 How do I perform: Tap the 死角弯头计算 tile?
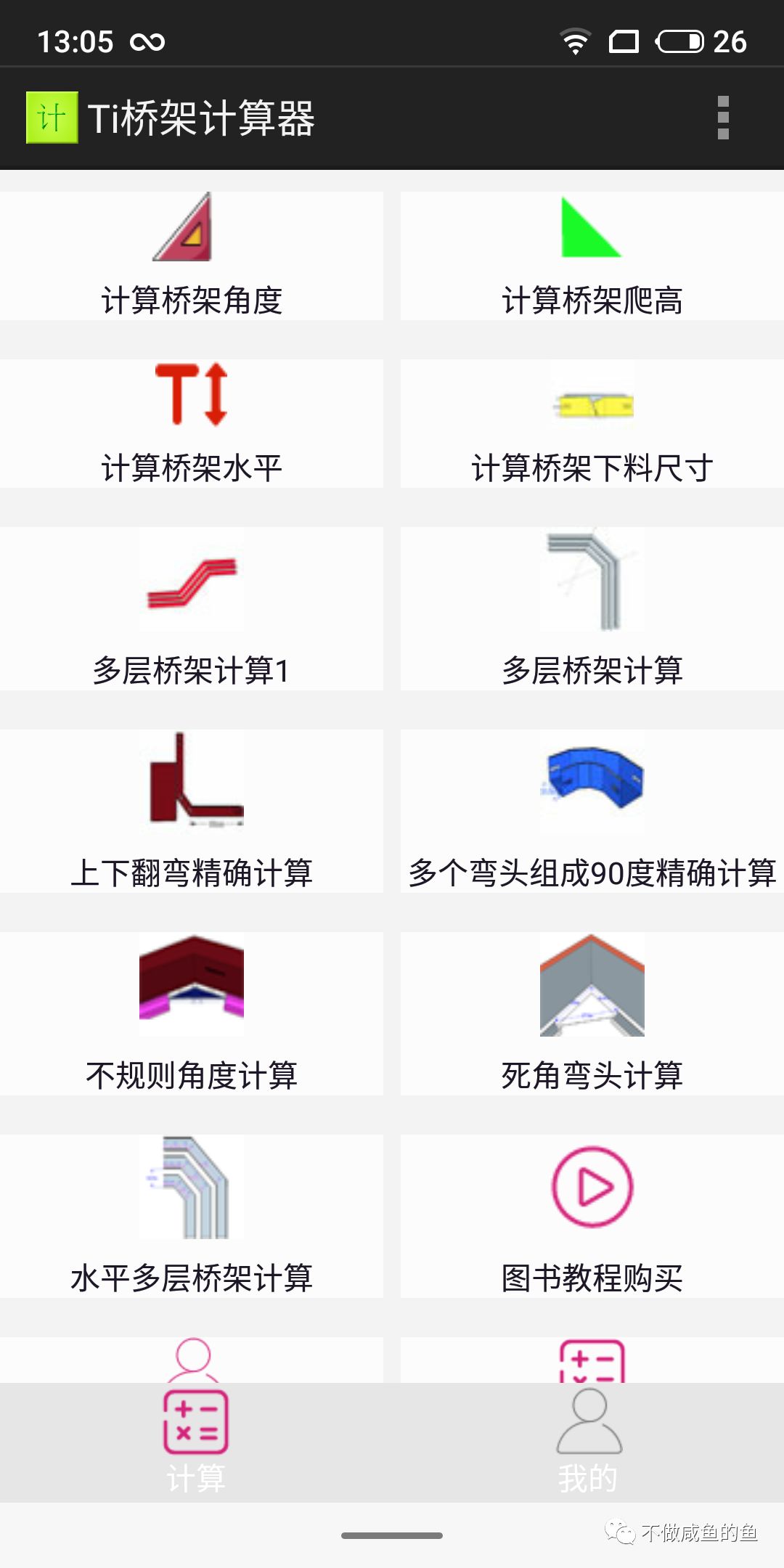click(592, 1013)
